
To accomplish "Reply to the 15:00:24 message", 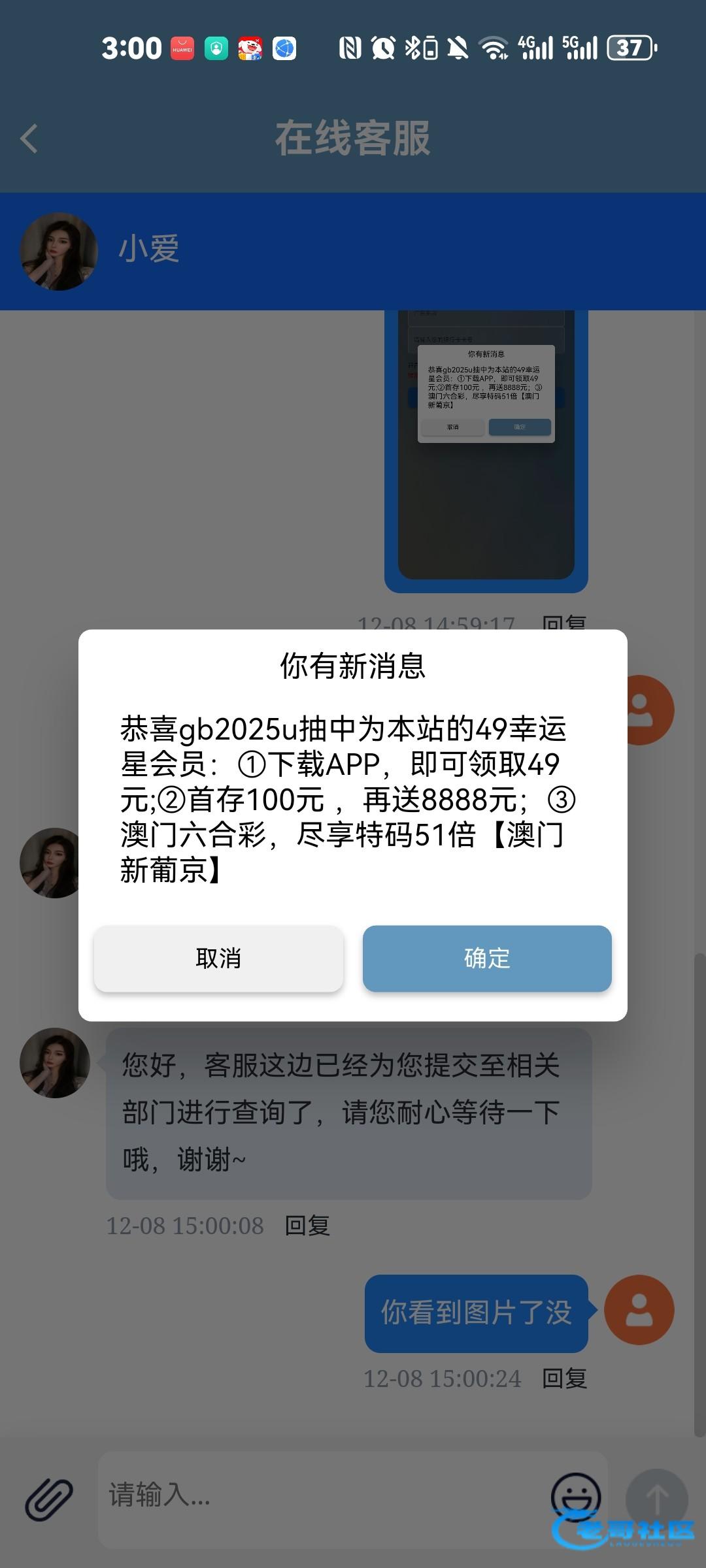I will [x=564, y=1379].
